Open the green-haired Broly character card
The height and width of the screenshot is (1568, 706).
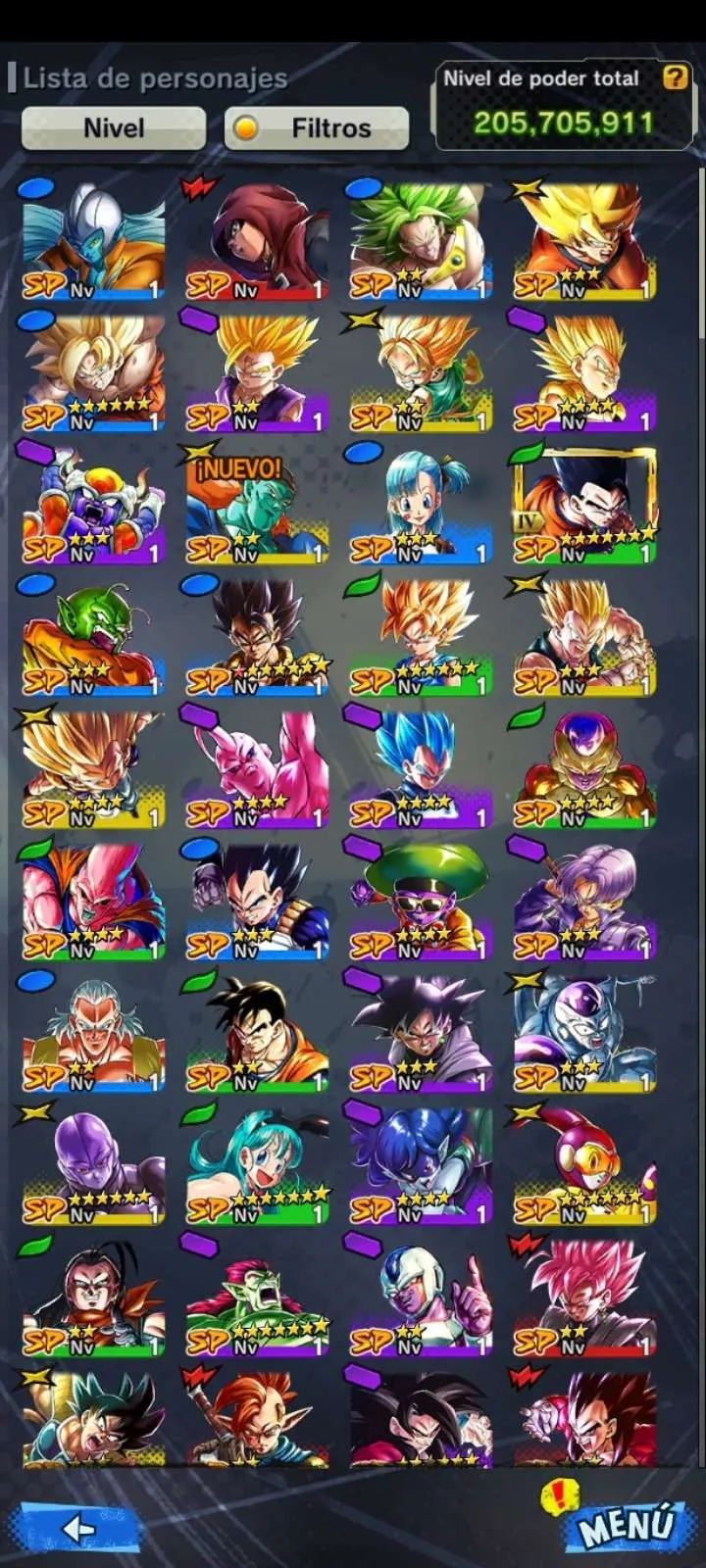421,242
